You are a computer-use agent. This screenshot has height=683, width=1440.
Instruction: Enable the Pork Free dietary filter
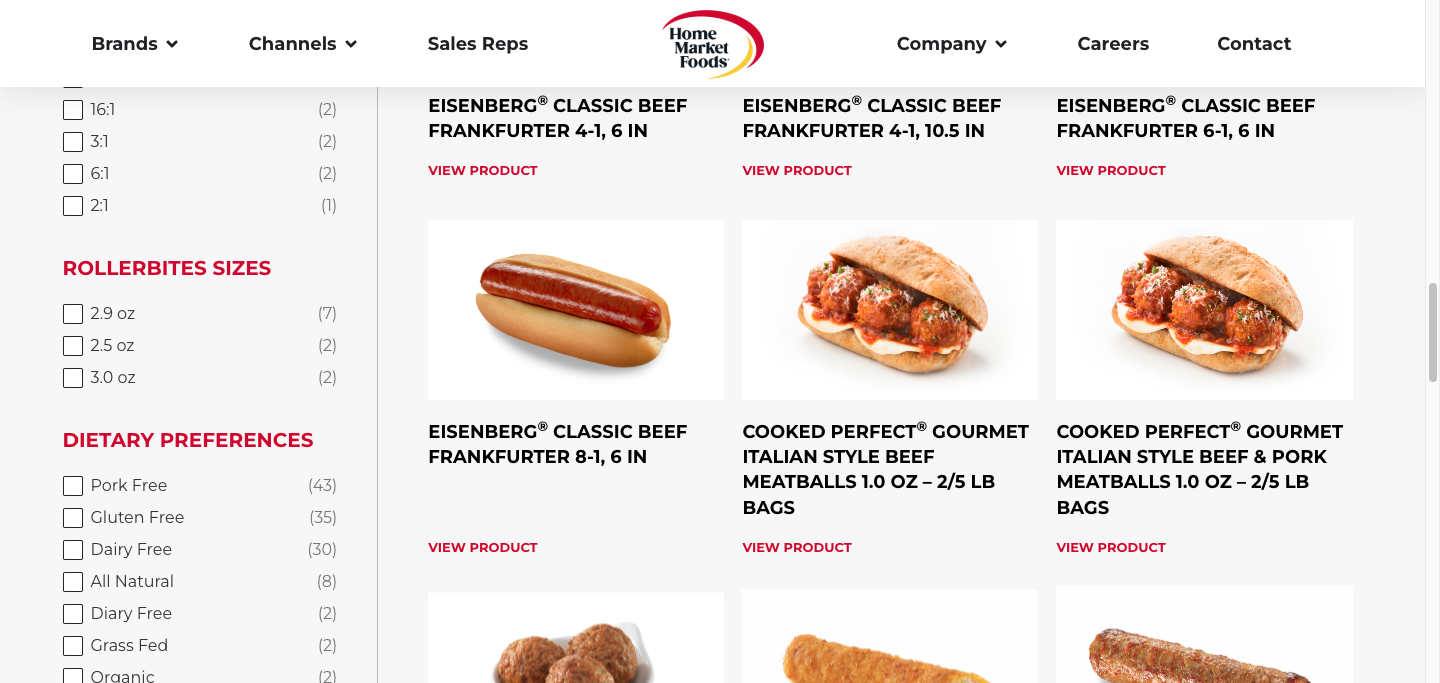pyautogui.click(x=73, y=486)
